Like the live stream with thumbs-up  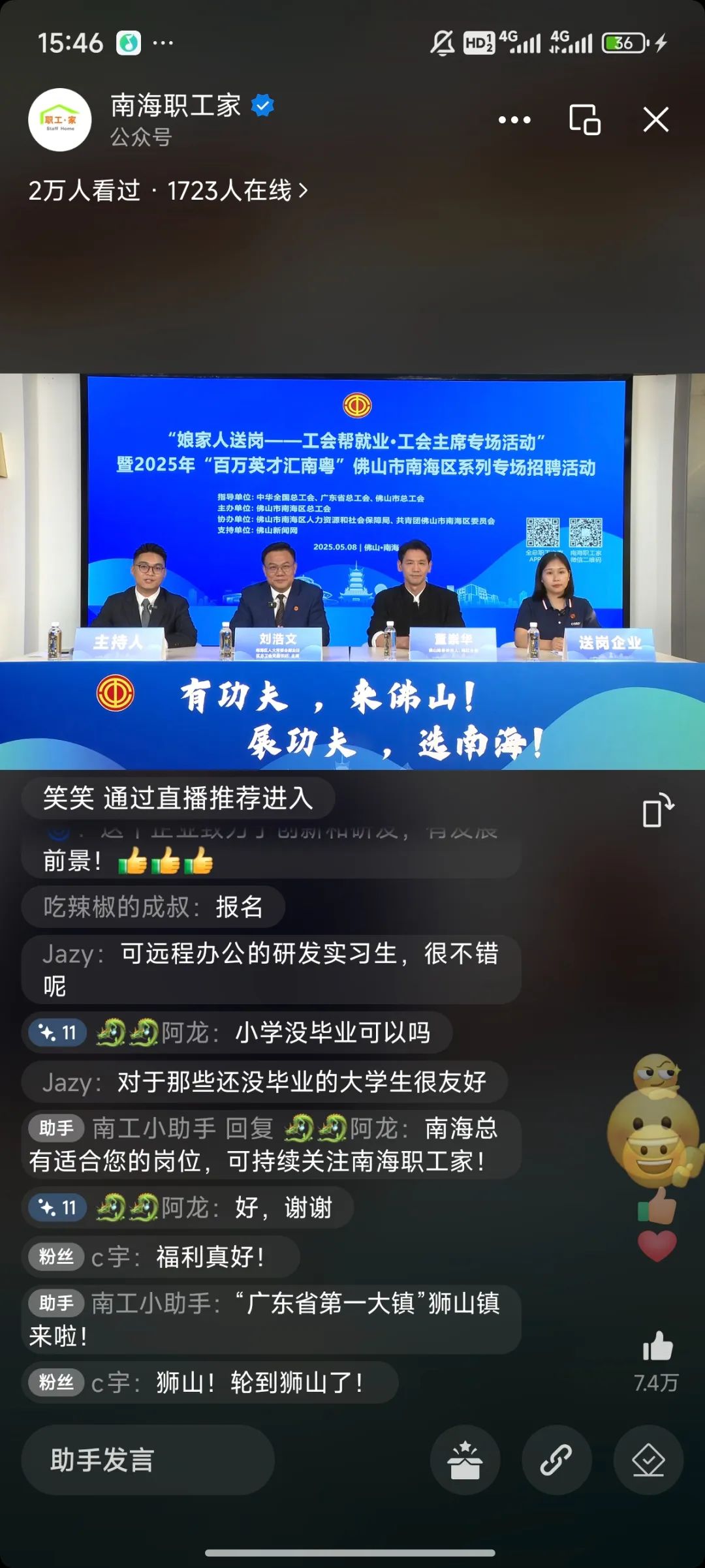tap(657, 1345)
